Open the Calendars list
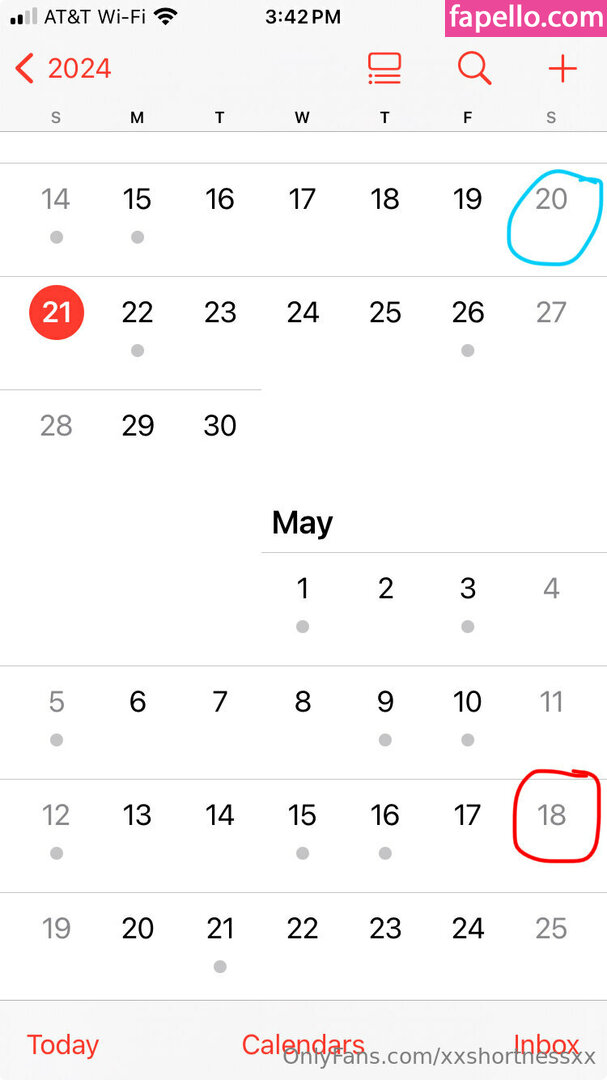The width and height of the screenshot is (607, 1080). pos(303,1045)
